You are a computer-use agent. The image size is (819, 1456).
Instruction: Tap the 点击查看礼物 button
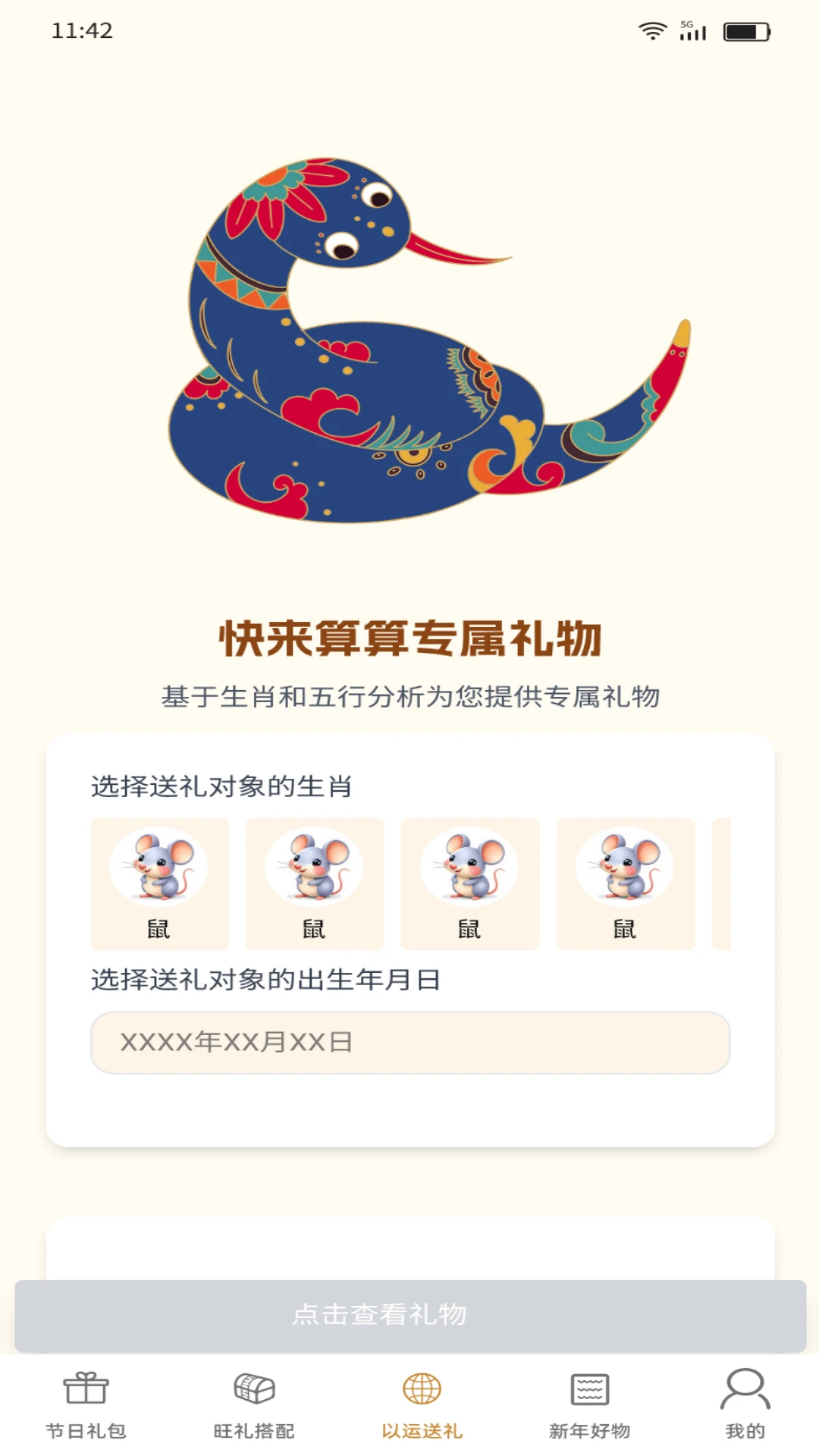click(x=409, y=1315)
